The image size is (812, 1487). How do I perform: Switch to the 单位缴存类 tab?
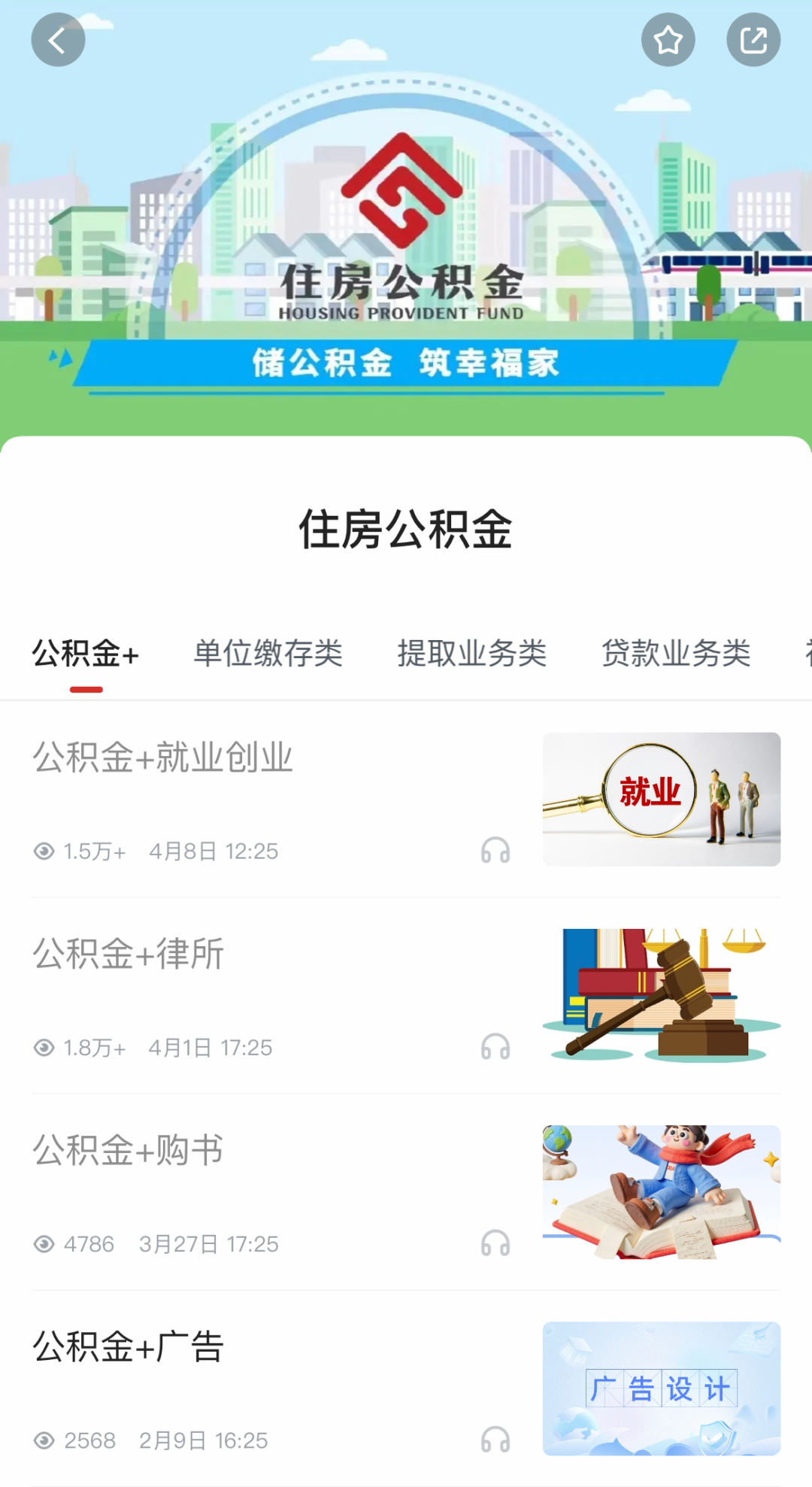[x=268, y=653]
